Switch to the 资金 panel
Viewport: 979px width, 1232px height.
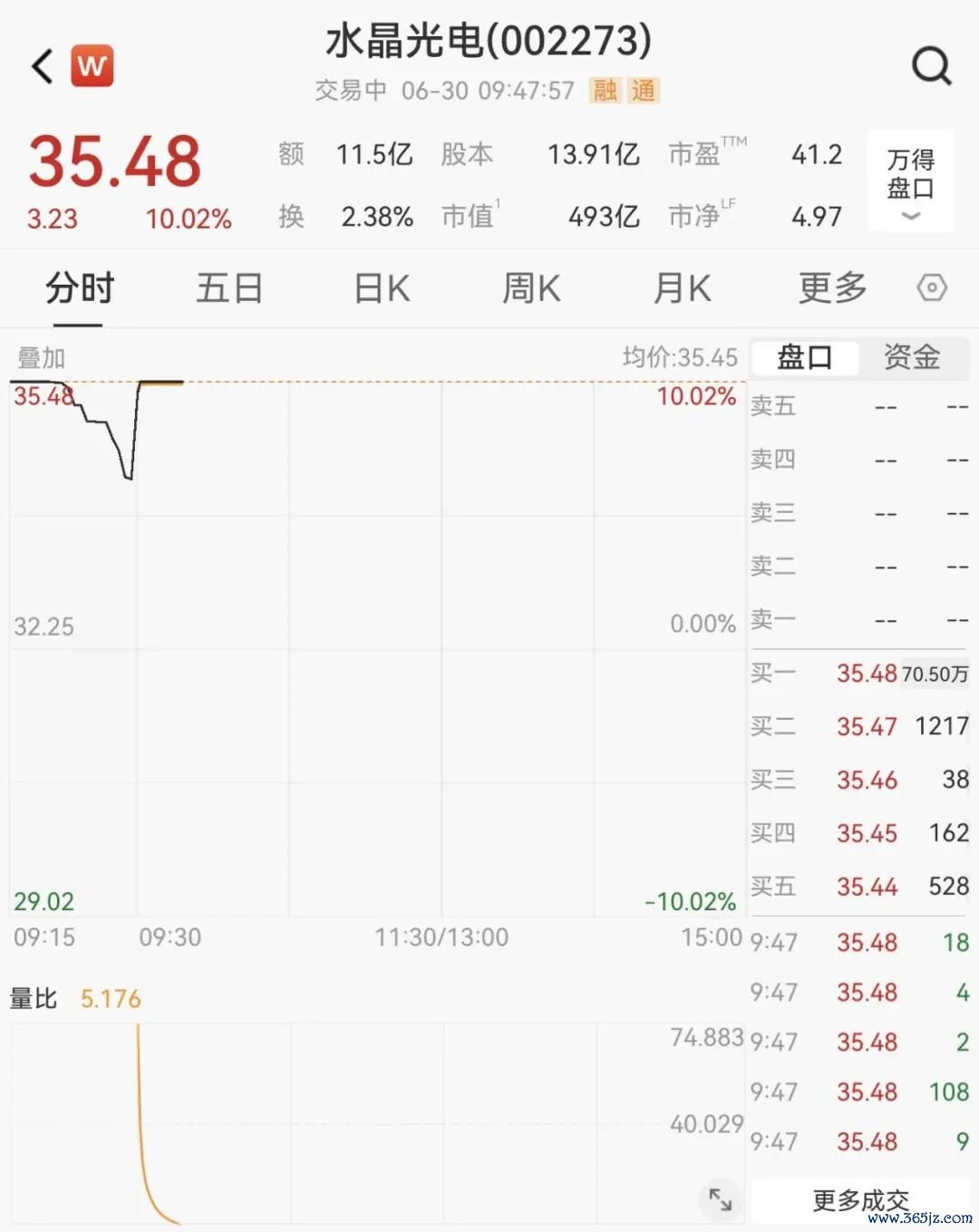tap(912, 357)
